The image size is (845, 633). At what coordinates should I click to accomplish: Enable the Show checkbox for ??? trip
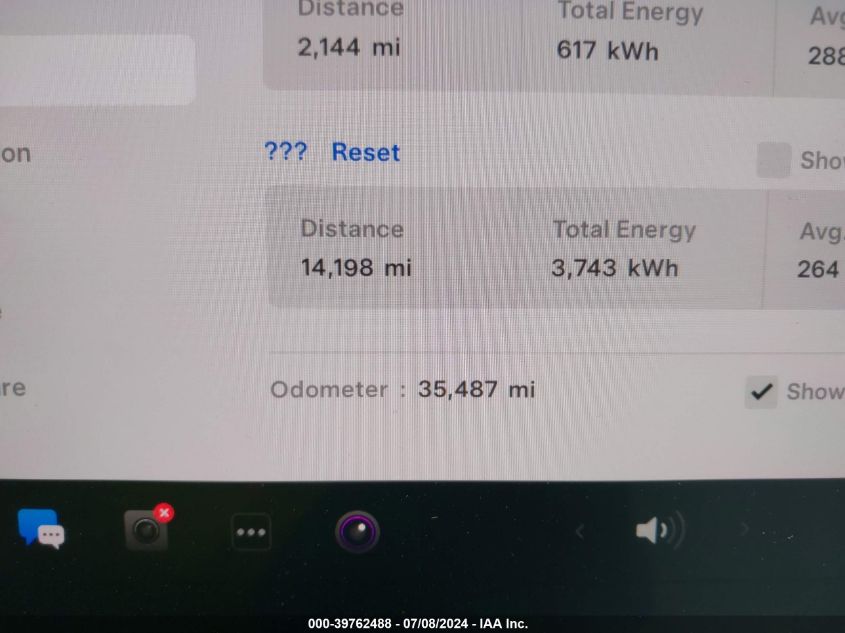(773, 160)
